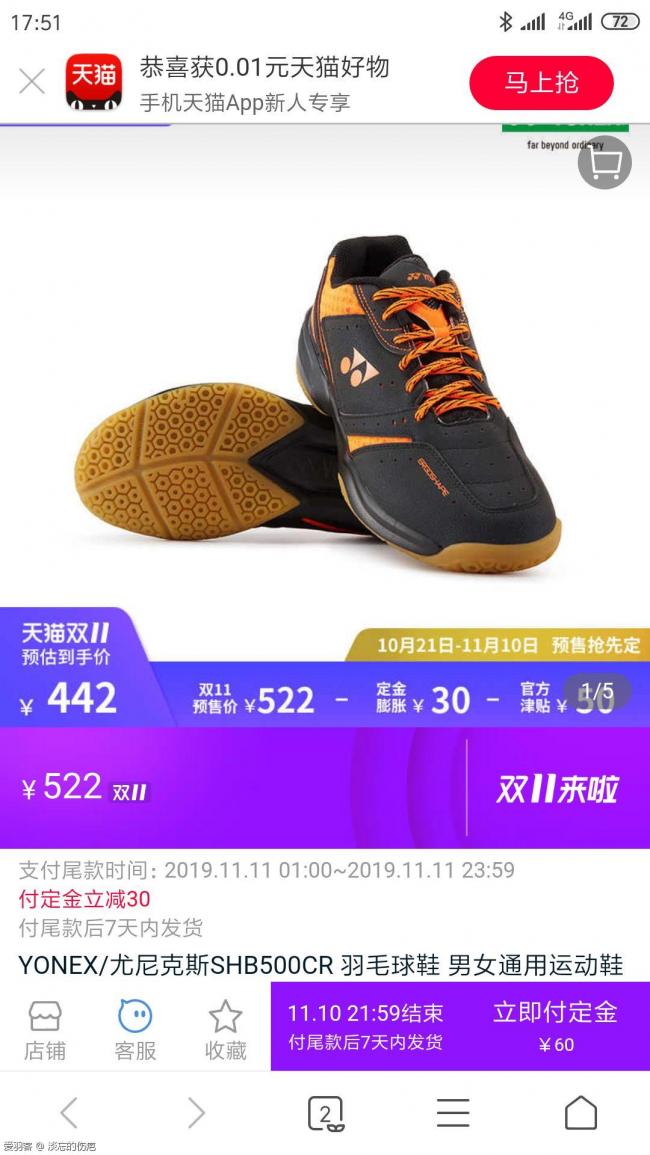
Task: Open the 店铺 store page
Action: (x=45, y=1029)
